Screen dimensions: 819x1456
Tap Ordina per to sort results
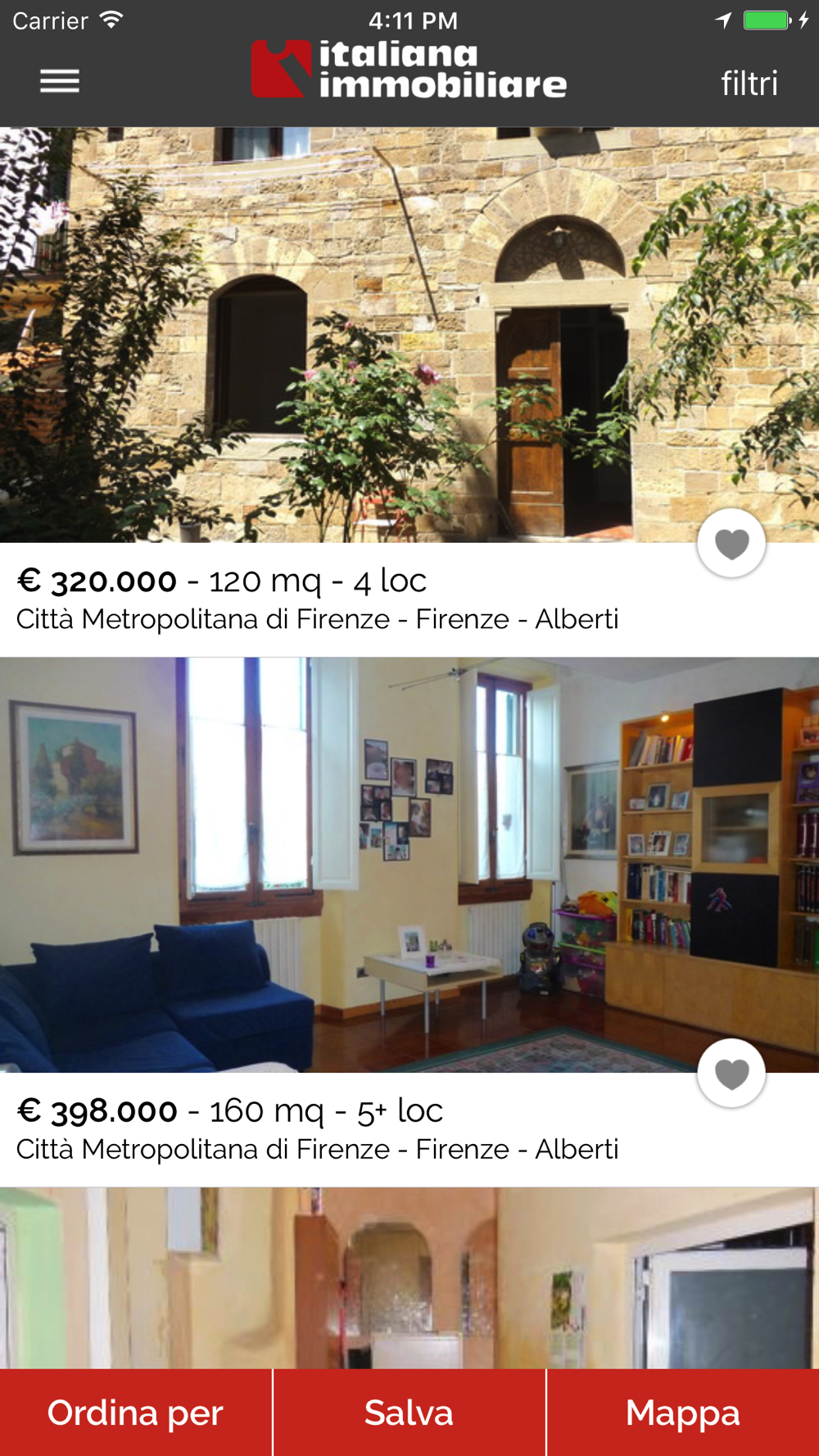tap(136, 1413)
